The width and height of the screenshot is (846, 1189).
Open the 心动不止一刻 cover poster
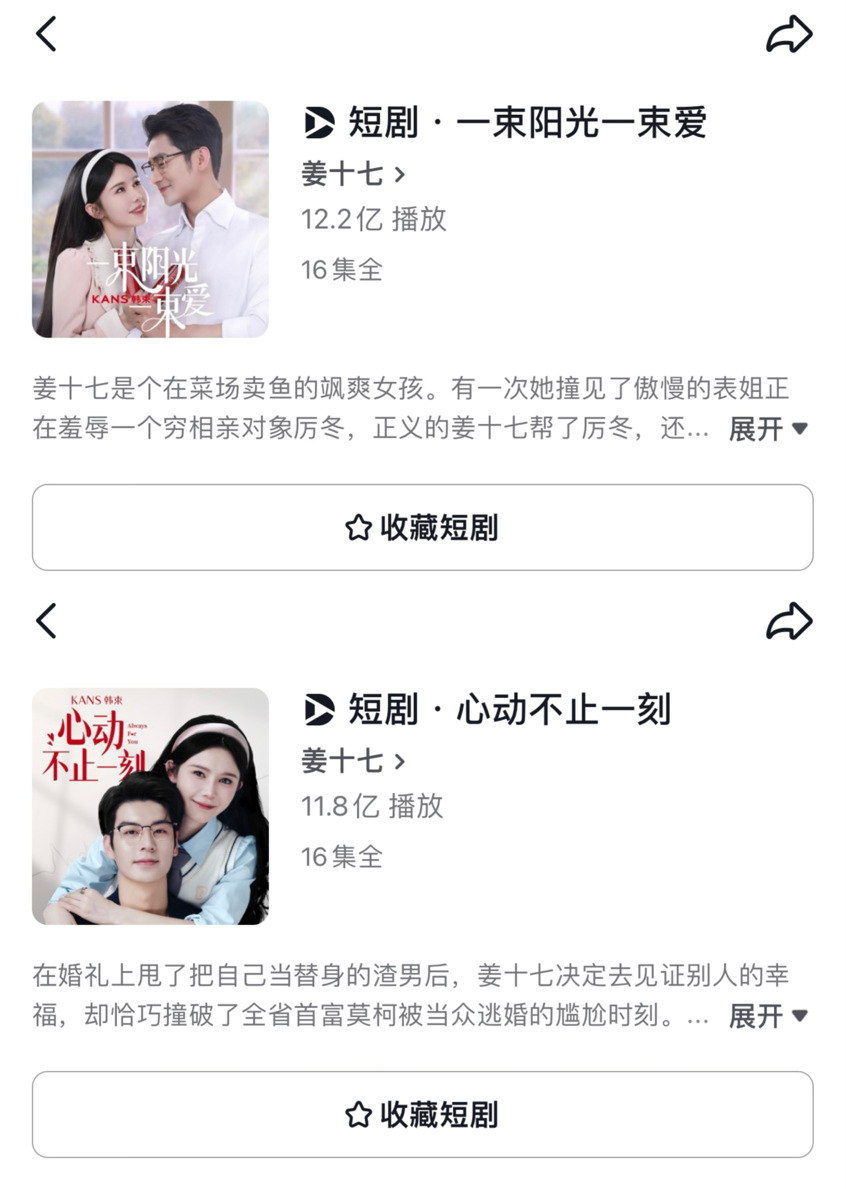click(150, 806)
